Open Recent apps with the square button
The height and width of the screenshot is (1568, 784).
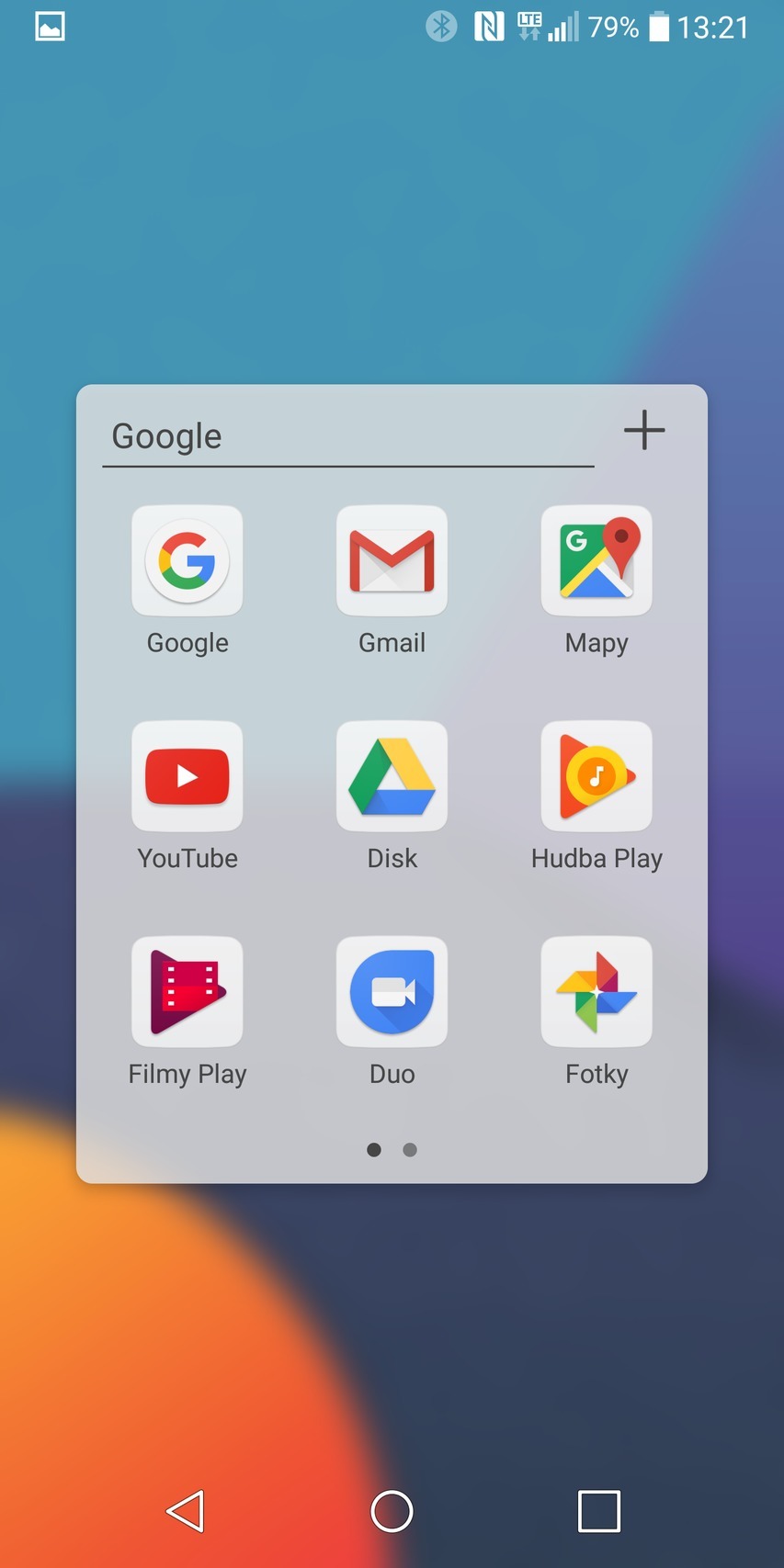coord(599,1510)
